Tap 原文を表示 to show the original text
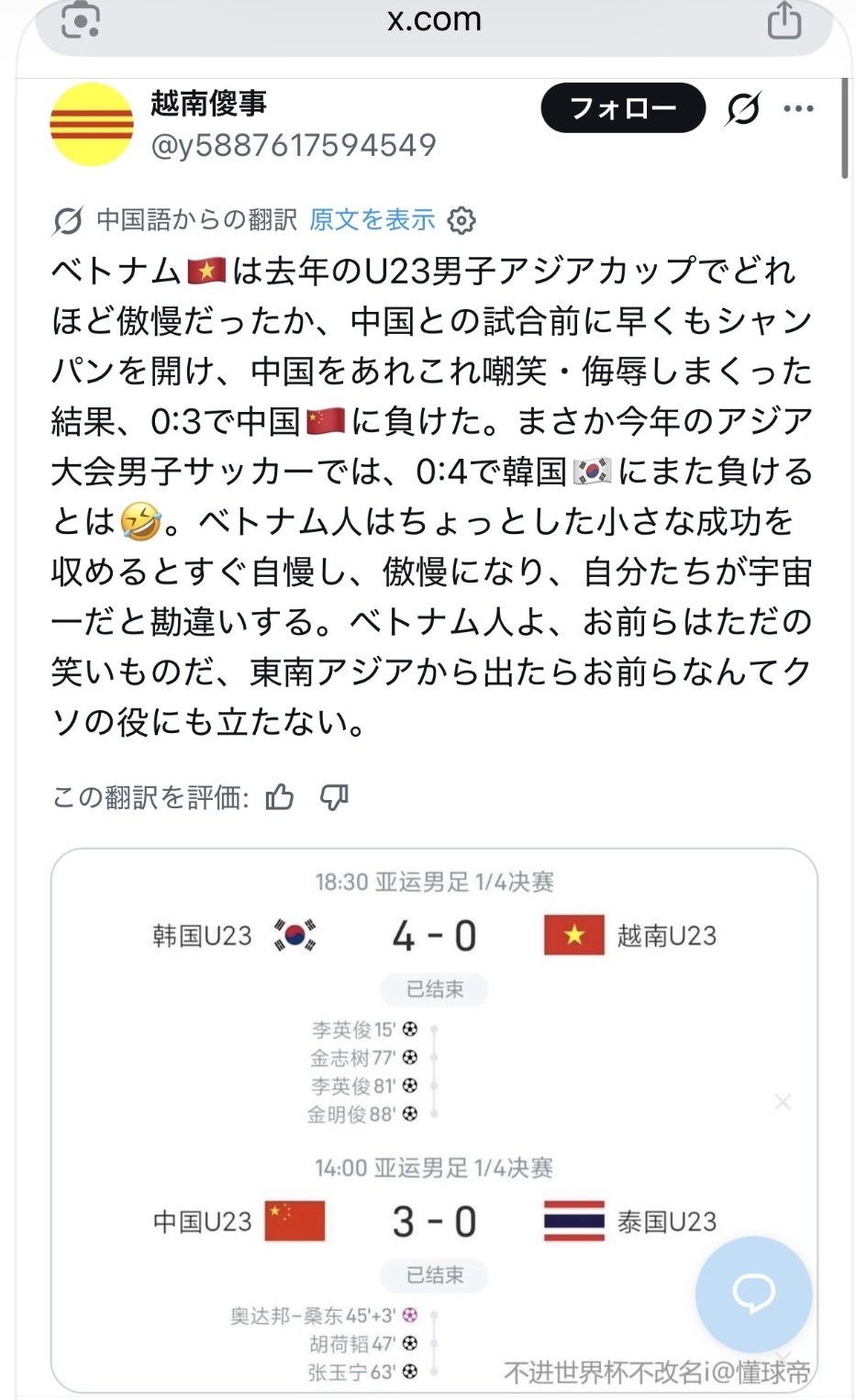Screen dimensions: 856x1400 [372, 220]
